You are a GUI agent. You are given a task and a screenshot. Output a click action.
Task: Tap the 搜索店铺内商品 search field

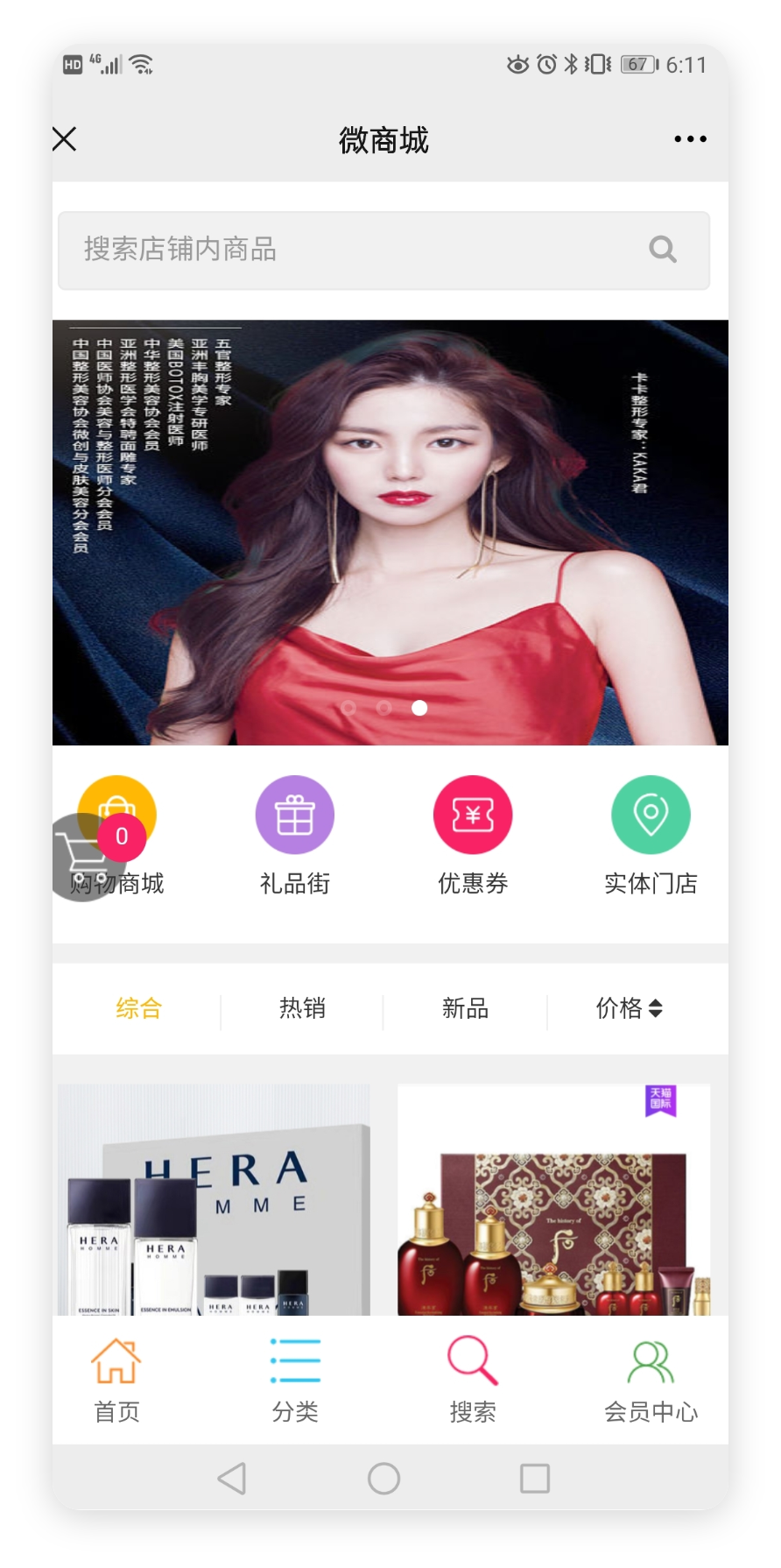tap(350, 250)
